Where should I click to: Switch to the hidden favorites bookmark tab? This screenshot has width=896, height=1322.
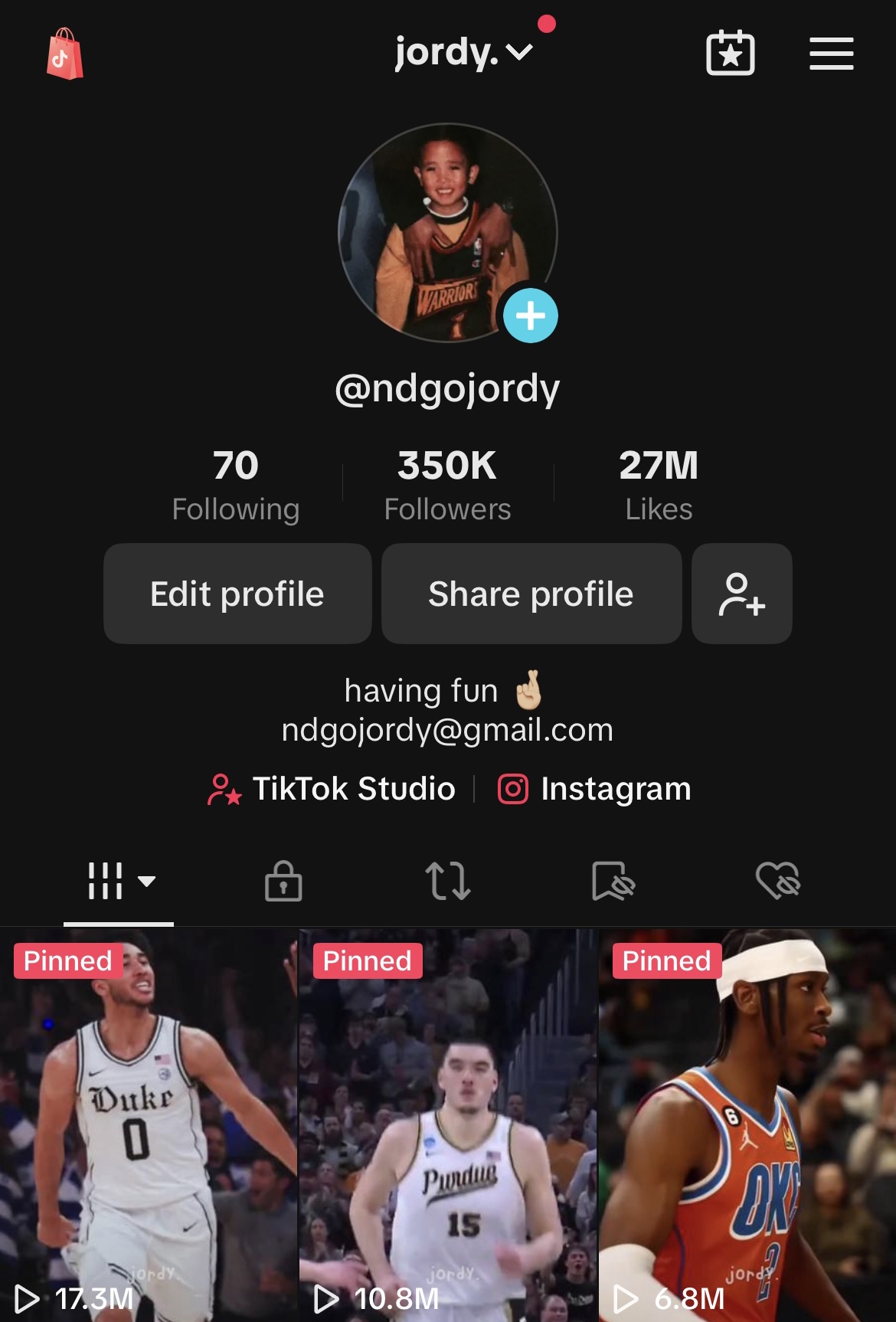click(613, 881)
